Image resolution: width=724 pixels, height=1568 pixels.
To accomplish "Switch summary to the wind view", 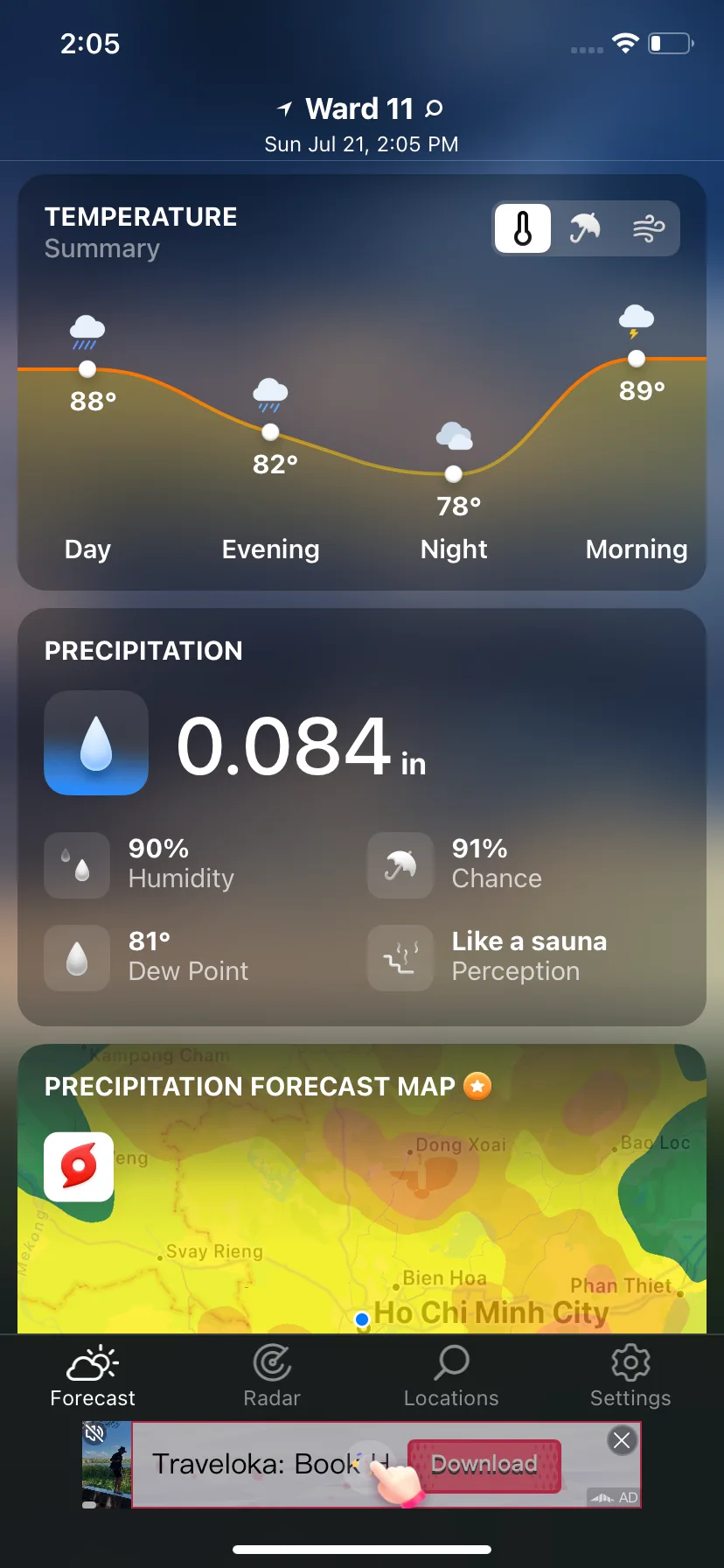I will pyautogui.click(x=648, y=229).
